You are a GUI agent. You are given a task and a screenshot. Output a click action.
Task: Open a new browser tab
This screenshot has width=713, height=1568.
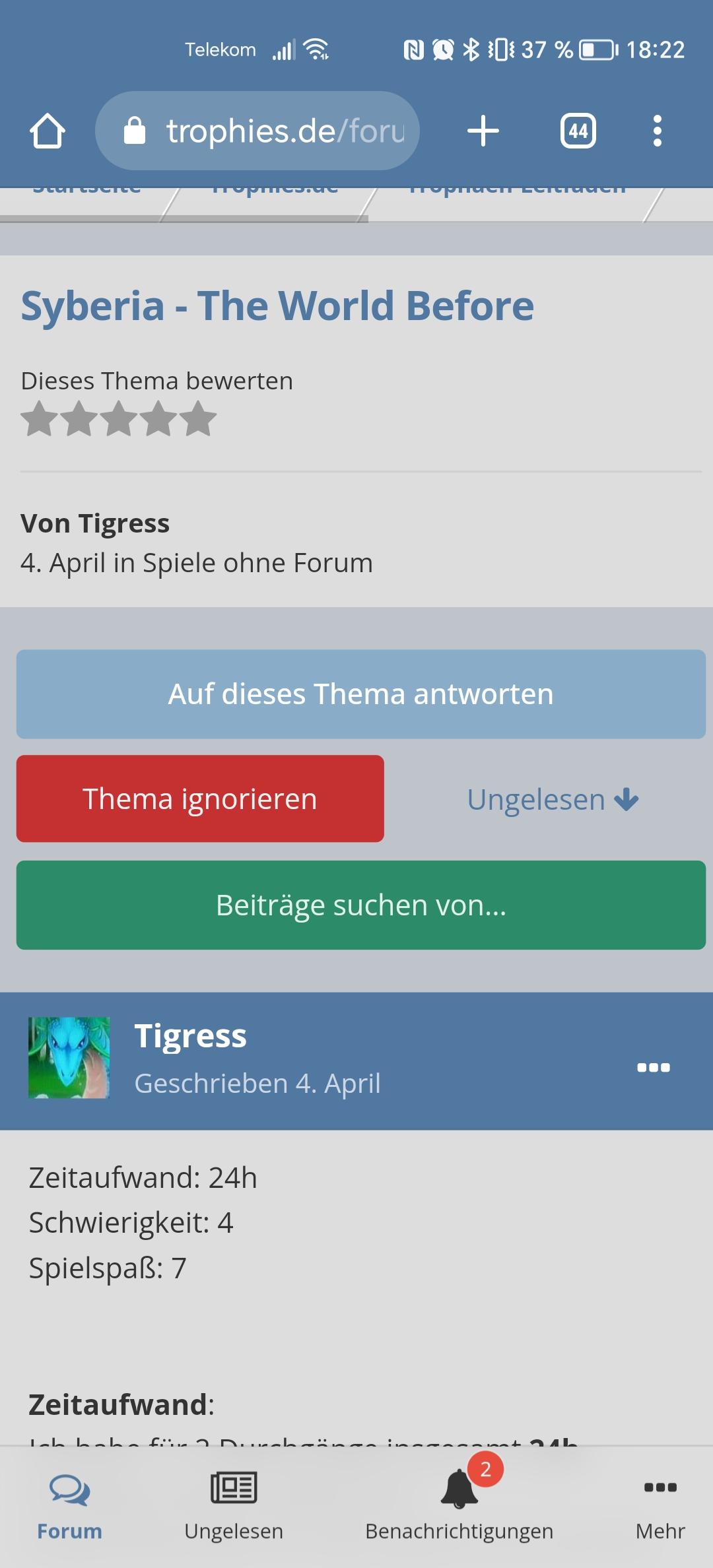483,131
